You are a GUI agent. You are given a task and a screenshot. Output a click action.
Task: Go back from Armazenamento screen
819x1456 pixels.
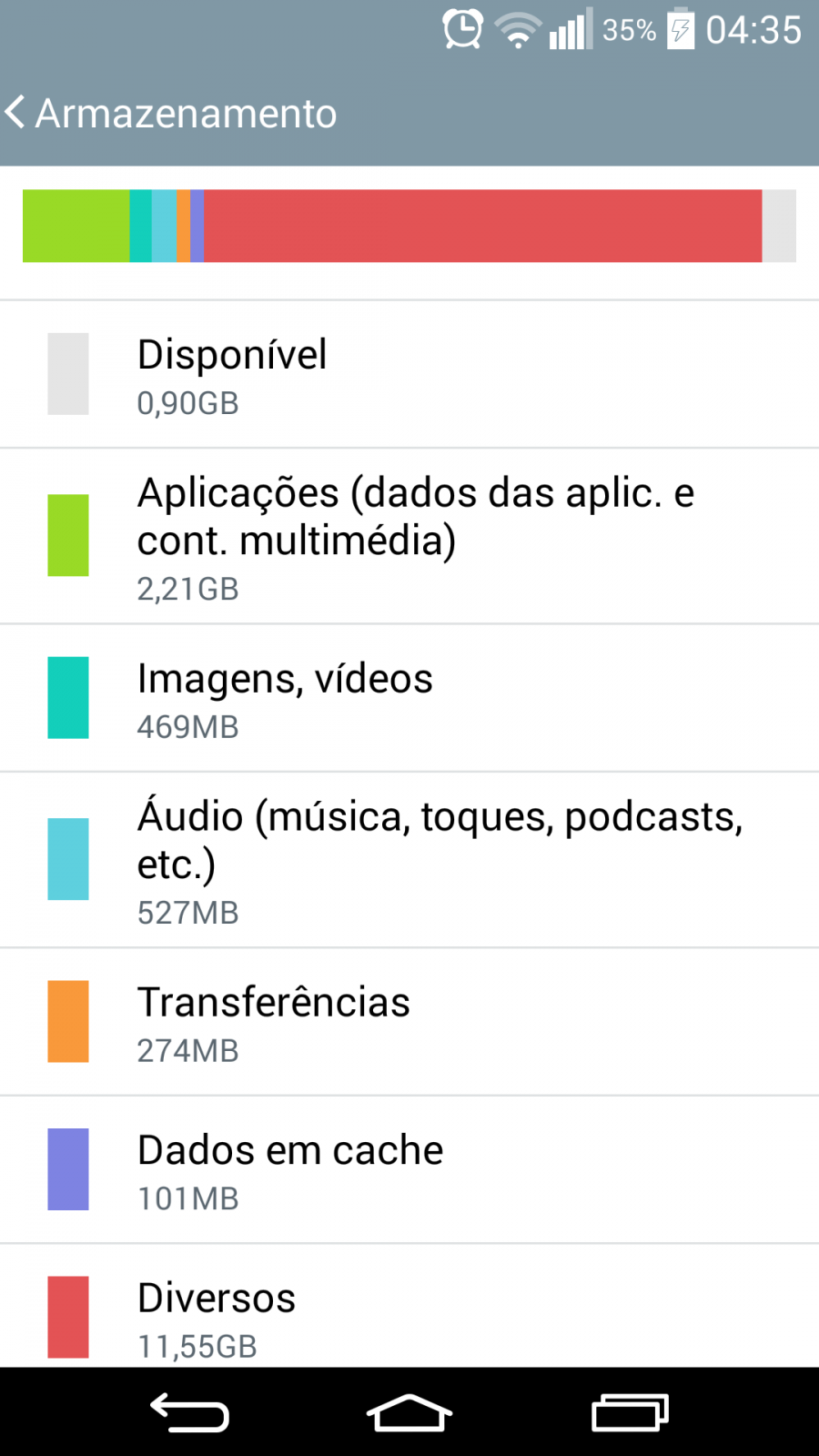tap(171, 114)
